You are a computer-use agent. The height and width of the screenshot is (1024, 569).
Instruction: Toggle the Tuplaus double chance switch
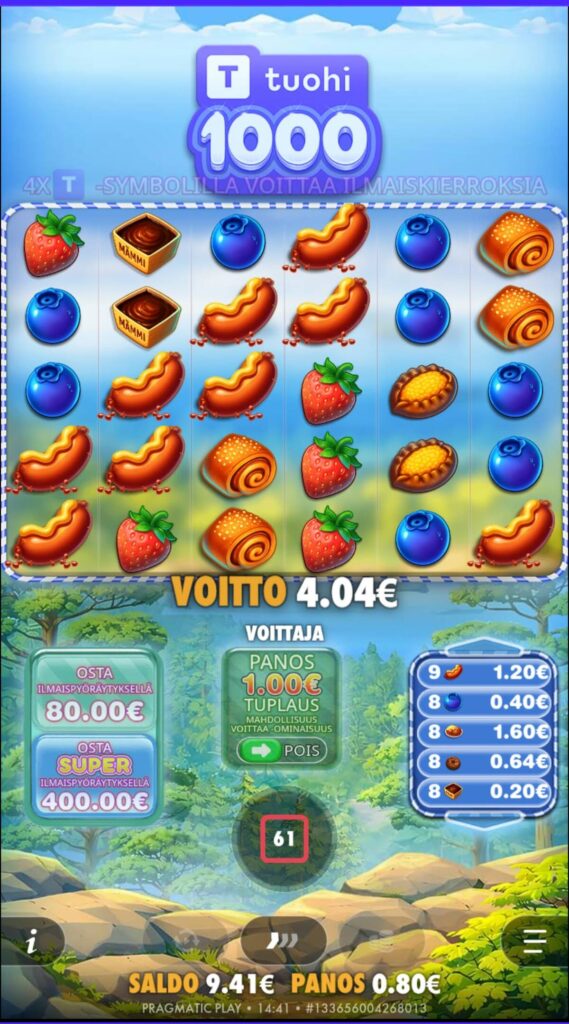tap(280, 750)
